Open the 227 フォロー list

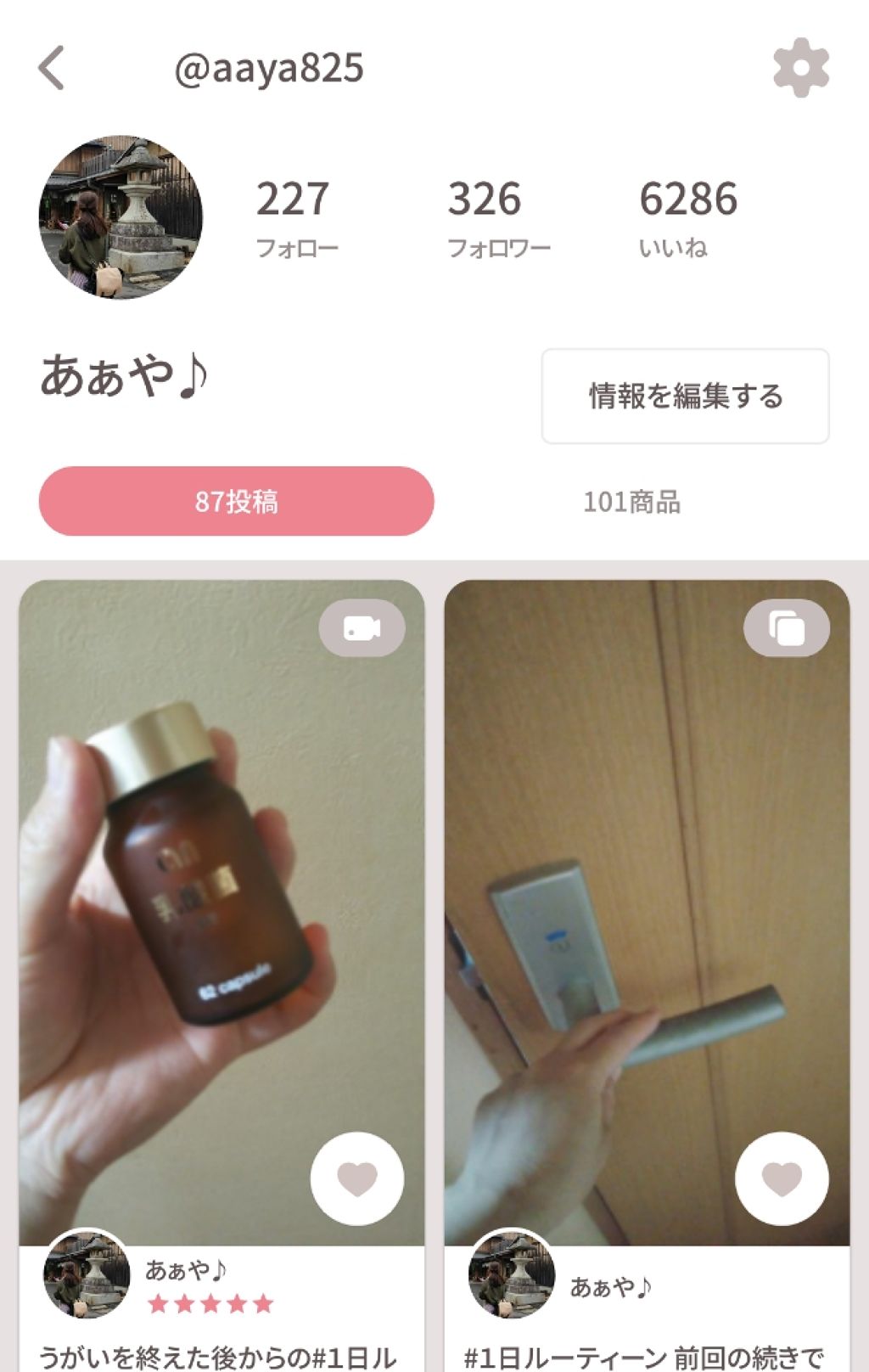tap(296, 216)
